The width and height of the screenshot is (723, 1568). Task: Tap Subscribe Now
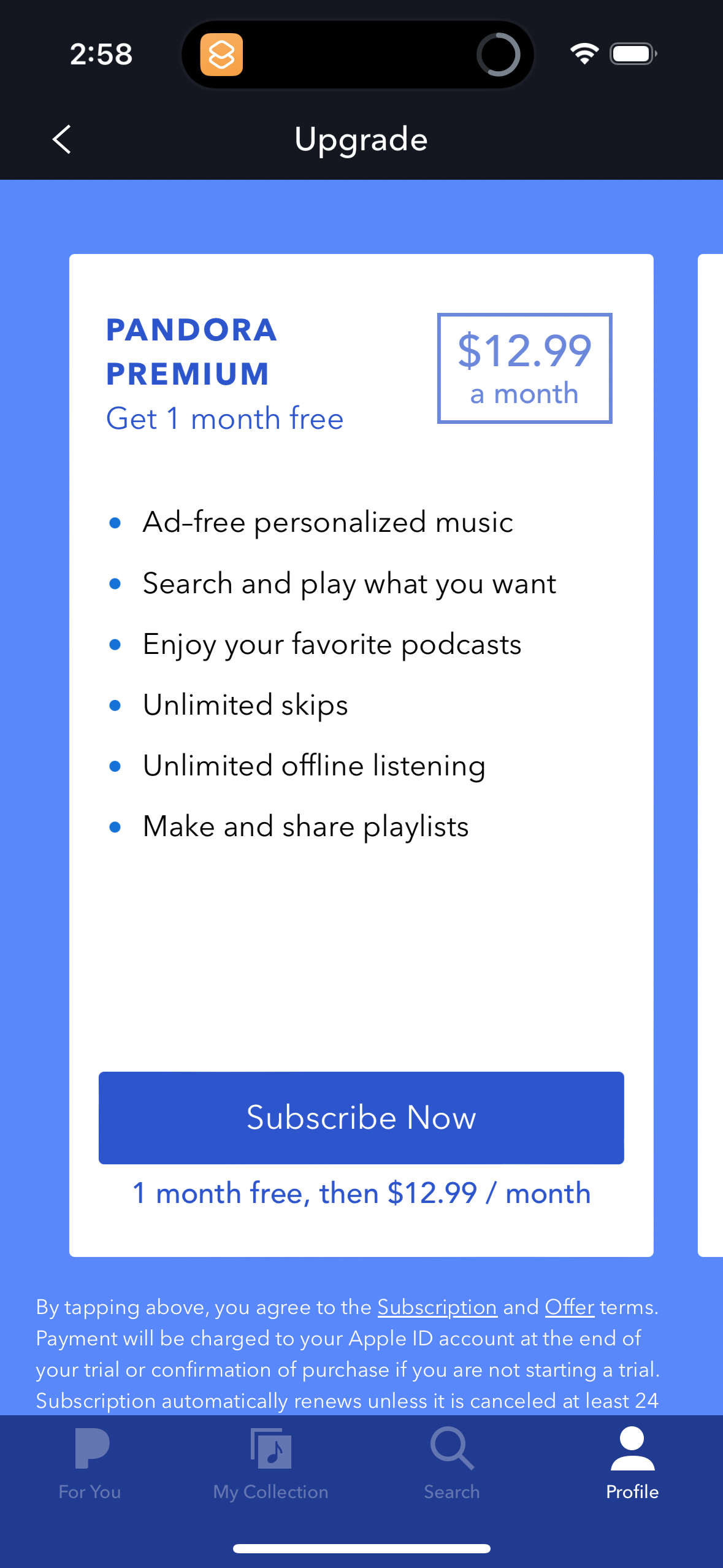[x=361, y=1117]
